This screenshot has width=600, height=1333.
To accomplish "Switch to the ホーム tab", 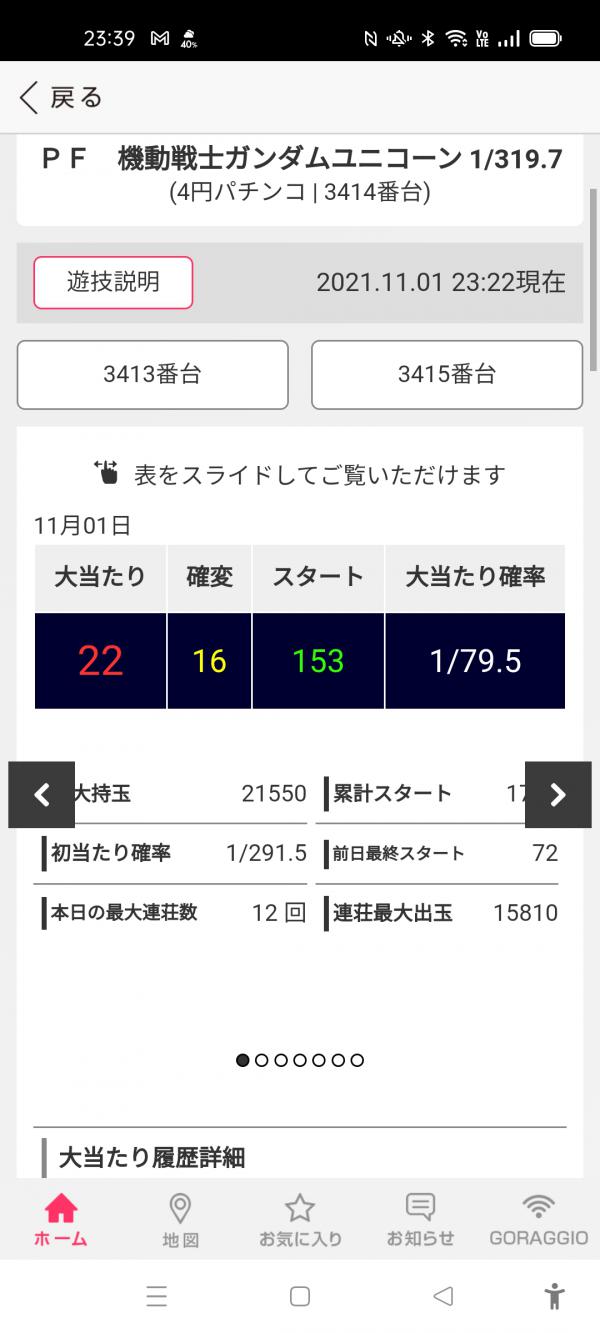I will tap(61, 1220).
